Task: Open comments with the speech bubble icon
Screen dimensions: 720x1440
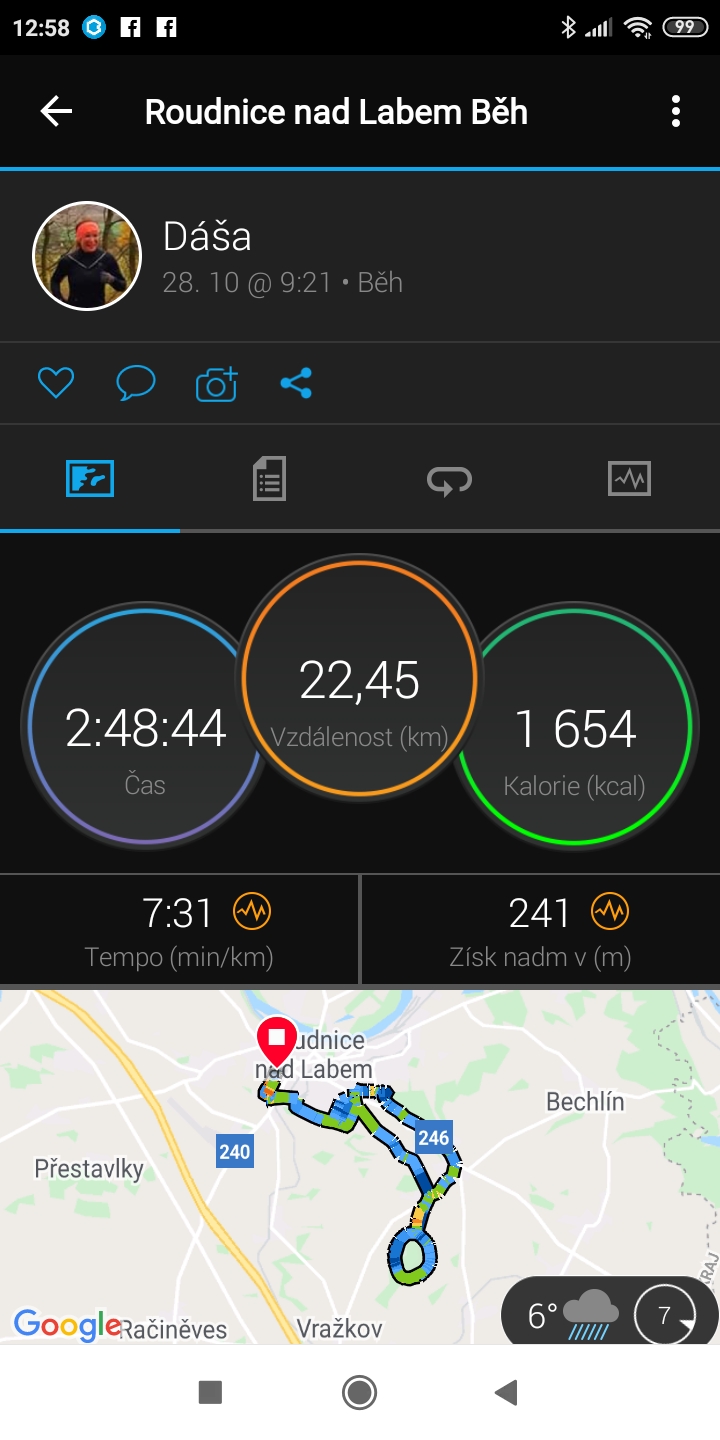Action: coord(136,383)
